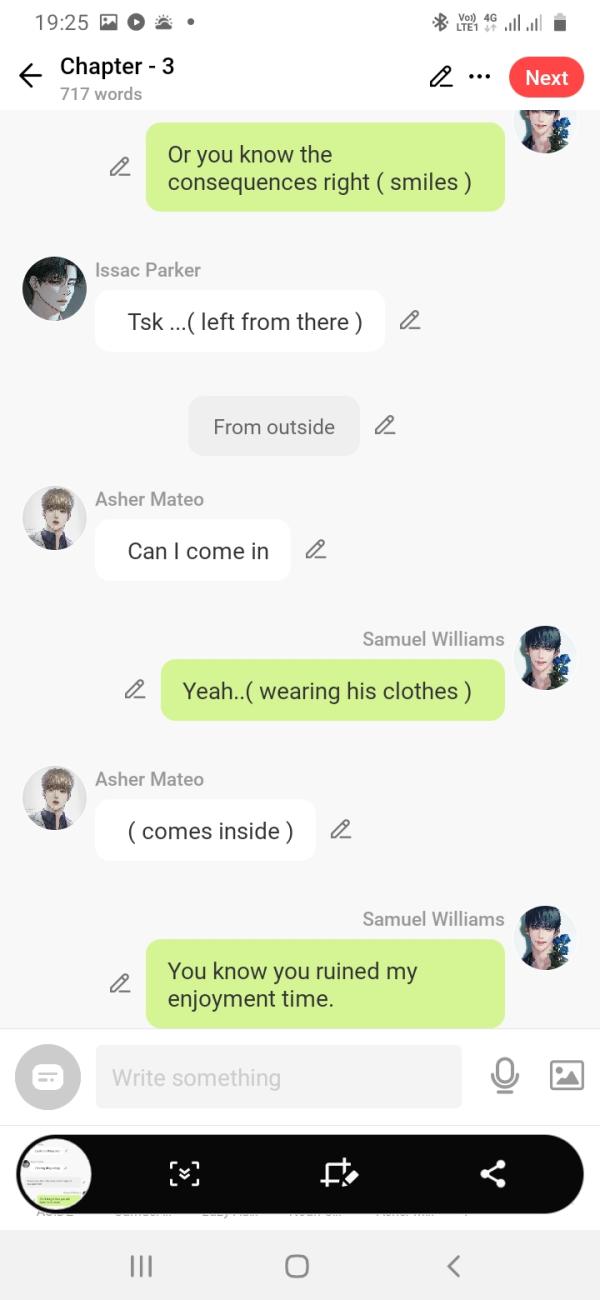Viewport: 600px width, 1300px height.
Task: Open recent apps from the navigation bar
Action: 141,1266
